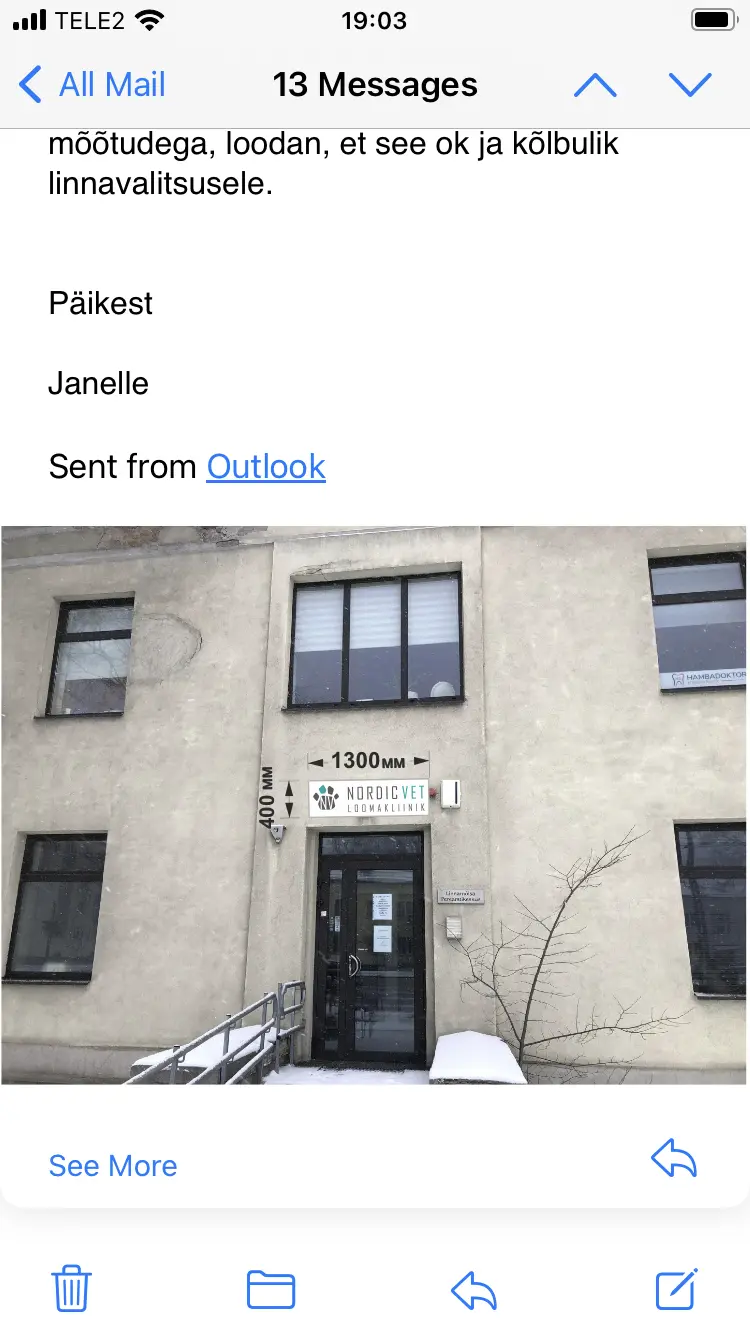
Task: Open the attached building photo
Action: [x=375, y=805]
